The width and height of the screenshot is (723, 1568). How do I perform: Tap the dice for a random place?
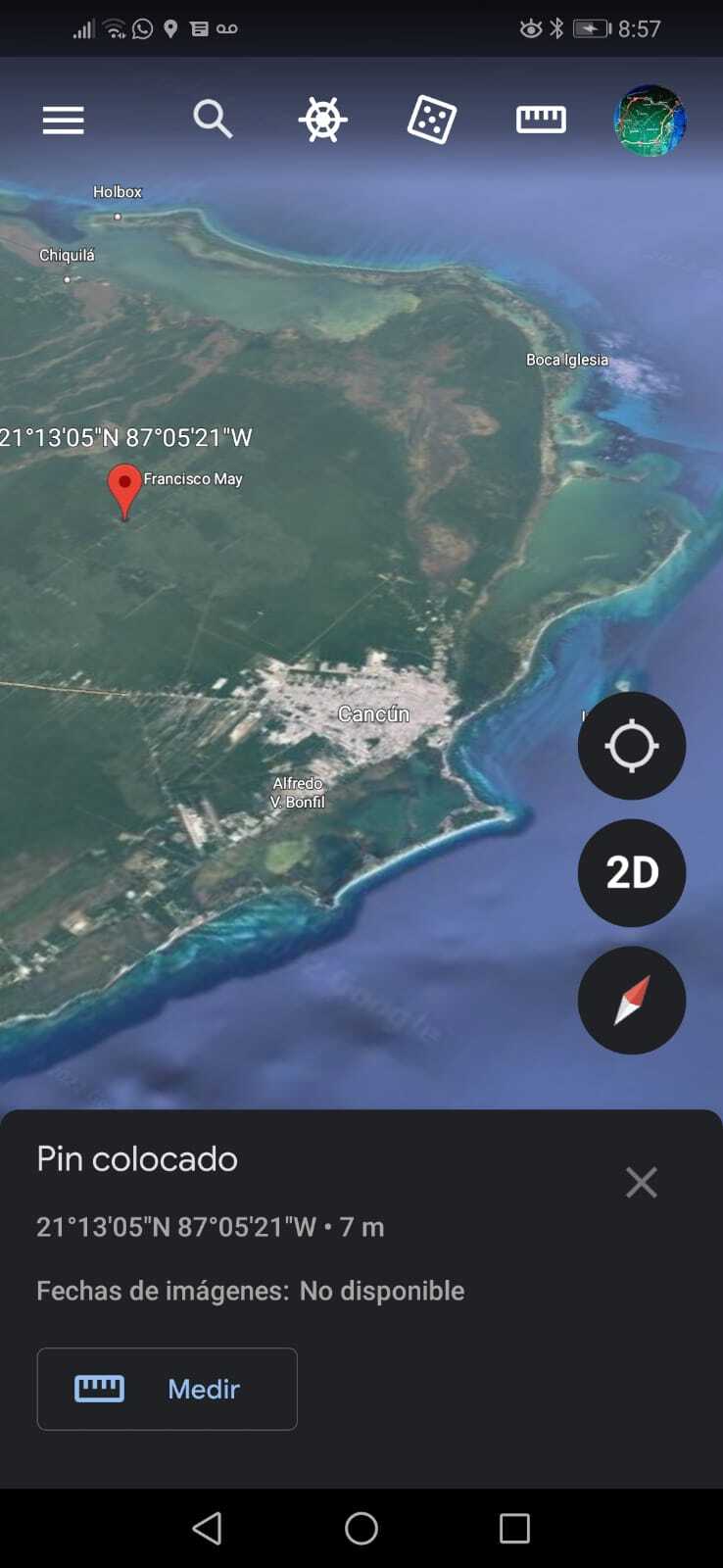432,121
